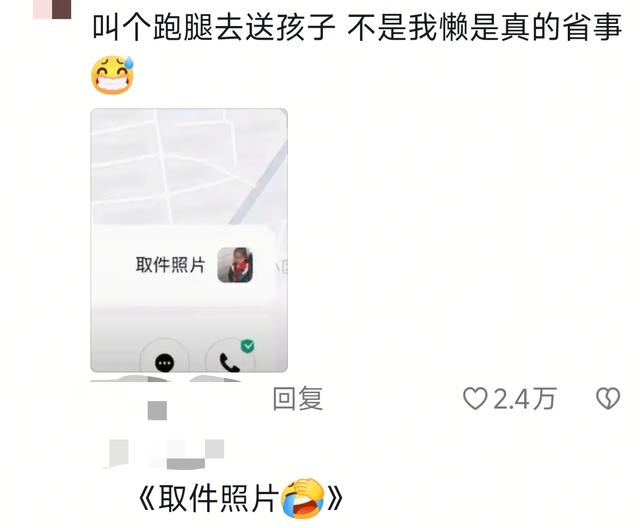The height and width of the screenshot is (528, 640).
Task: Like the comment with 2.4万 likes
Action: coord(475,398)
